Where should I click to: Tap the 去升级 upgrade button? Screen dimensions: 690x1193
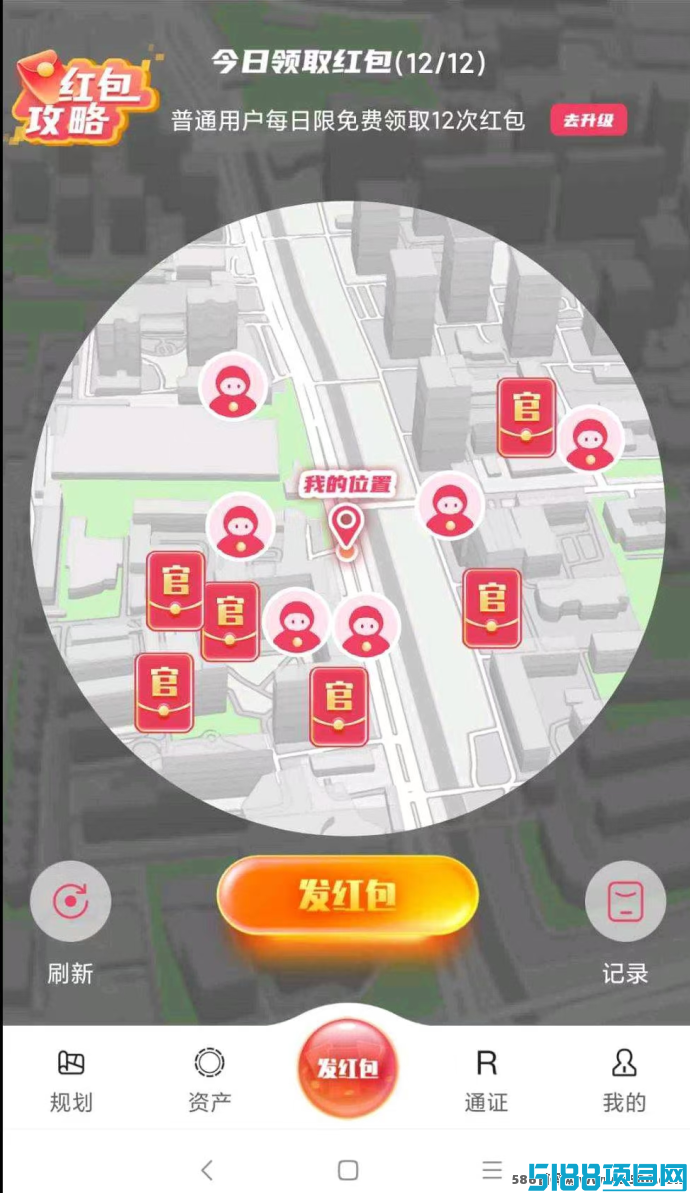(588, 121)
